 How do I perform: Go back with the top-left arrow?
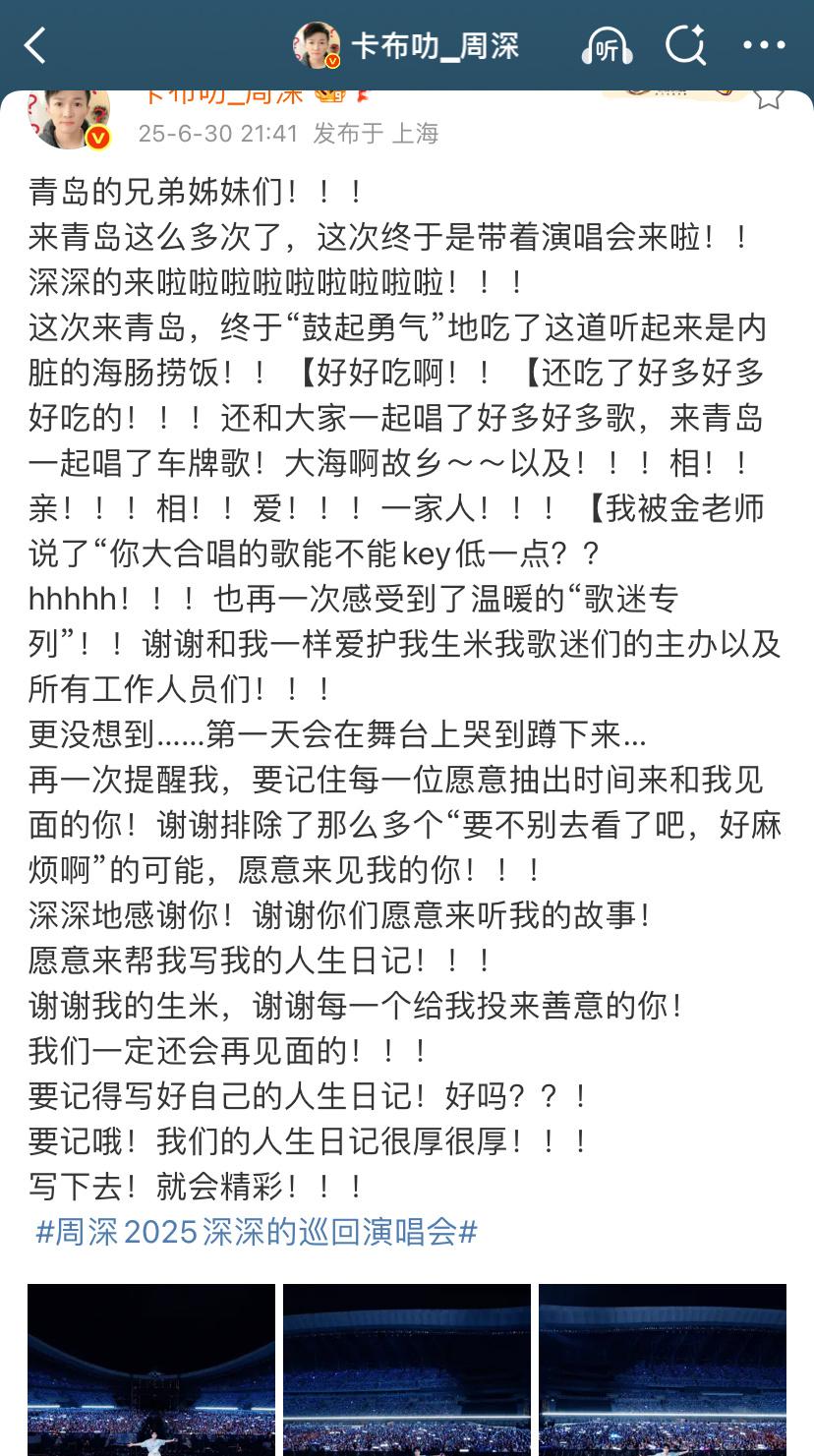(35, 45)
